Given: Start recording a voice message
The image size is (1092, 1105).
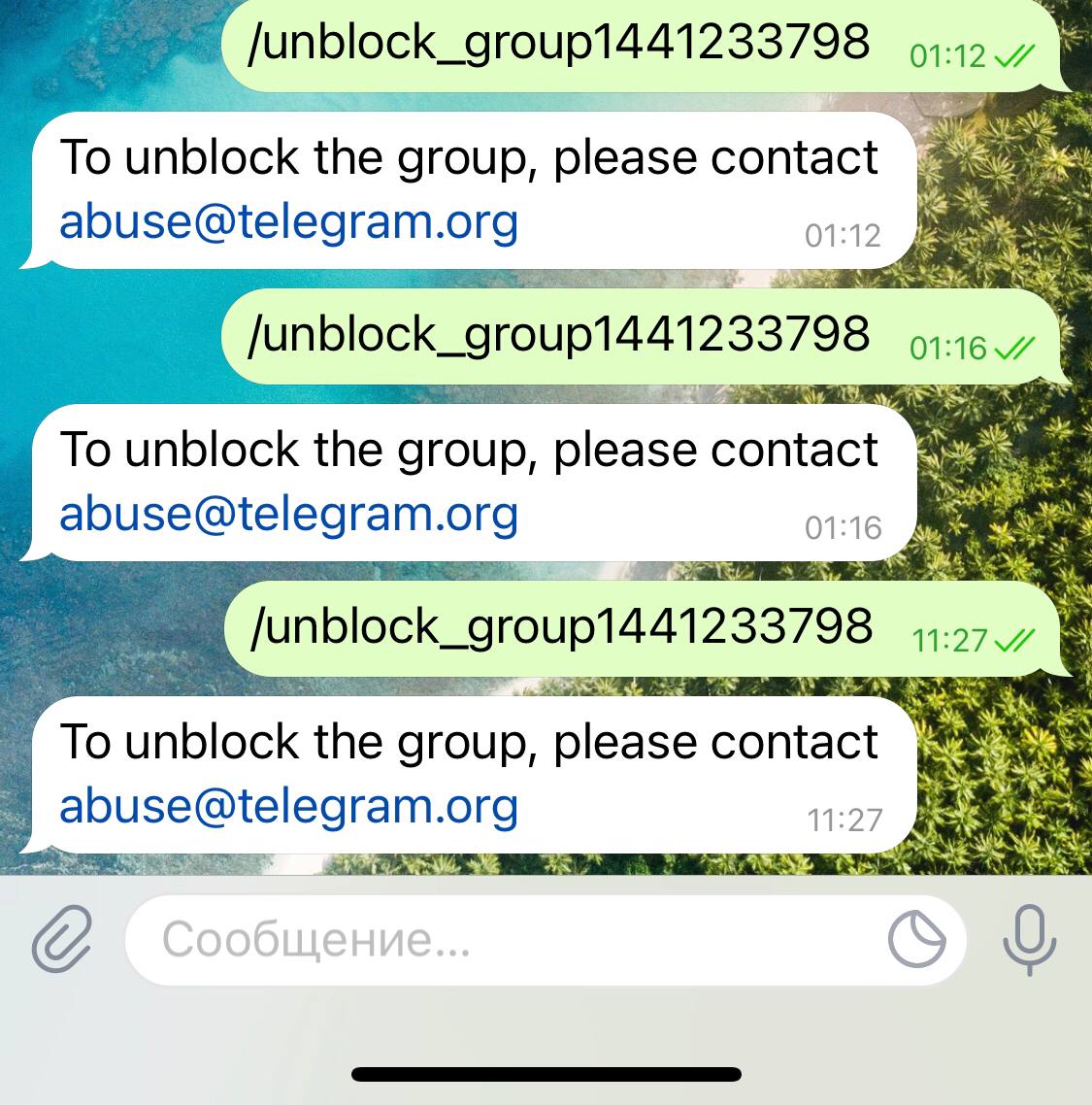Looking at the screenshot, I should pyautogui.click(x=1029, y=939).
